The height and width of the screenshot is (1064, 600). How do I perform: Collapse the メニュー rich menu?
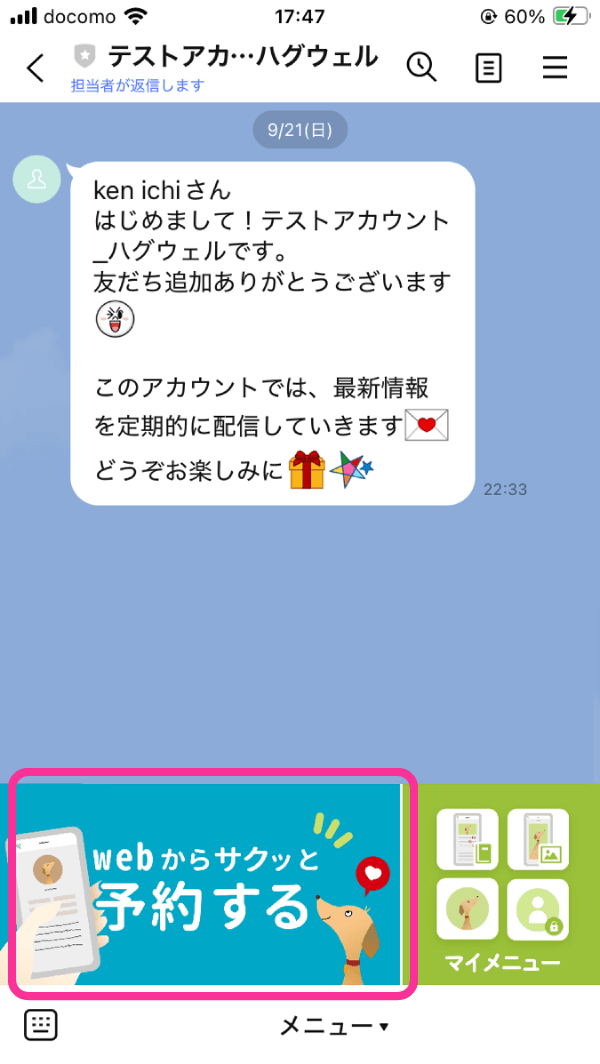point(333,1026)
